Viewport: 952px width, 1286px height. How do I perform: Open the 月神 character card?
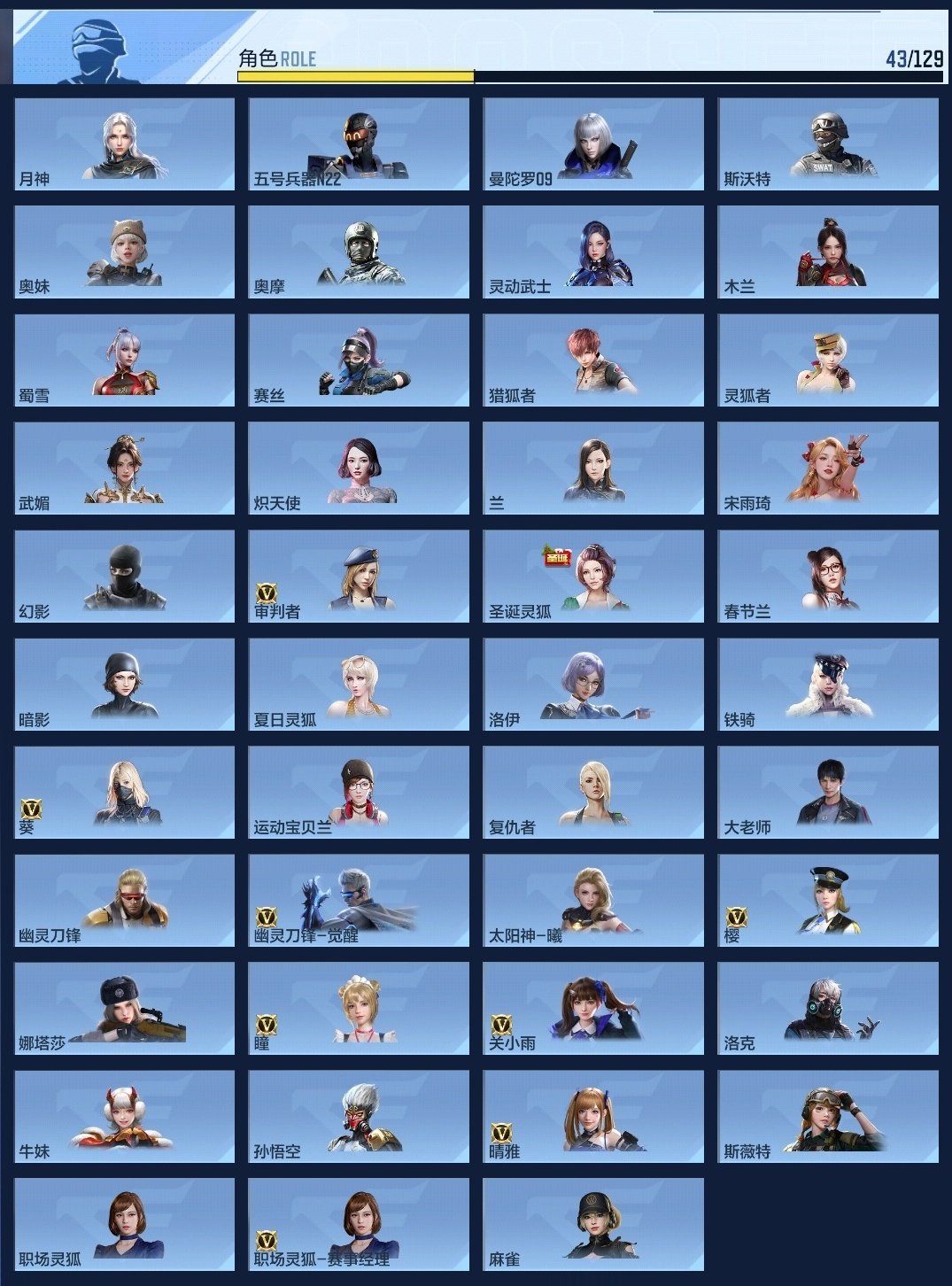(x=125, y=143)
